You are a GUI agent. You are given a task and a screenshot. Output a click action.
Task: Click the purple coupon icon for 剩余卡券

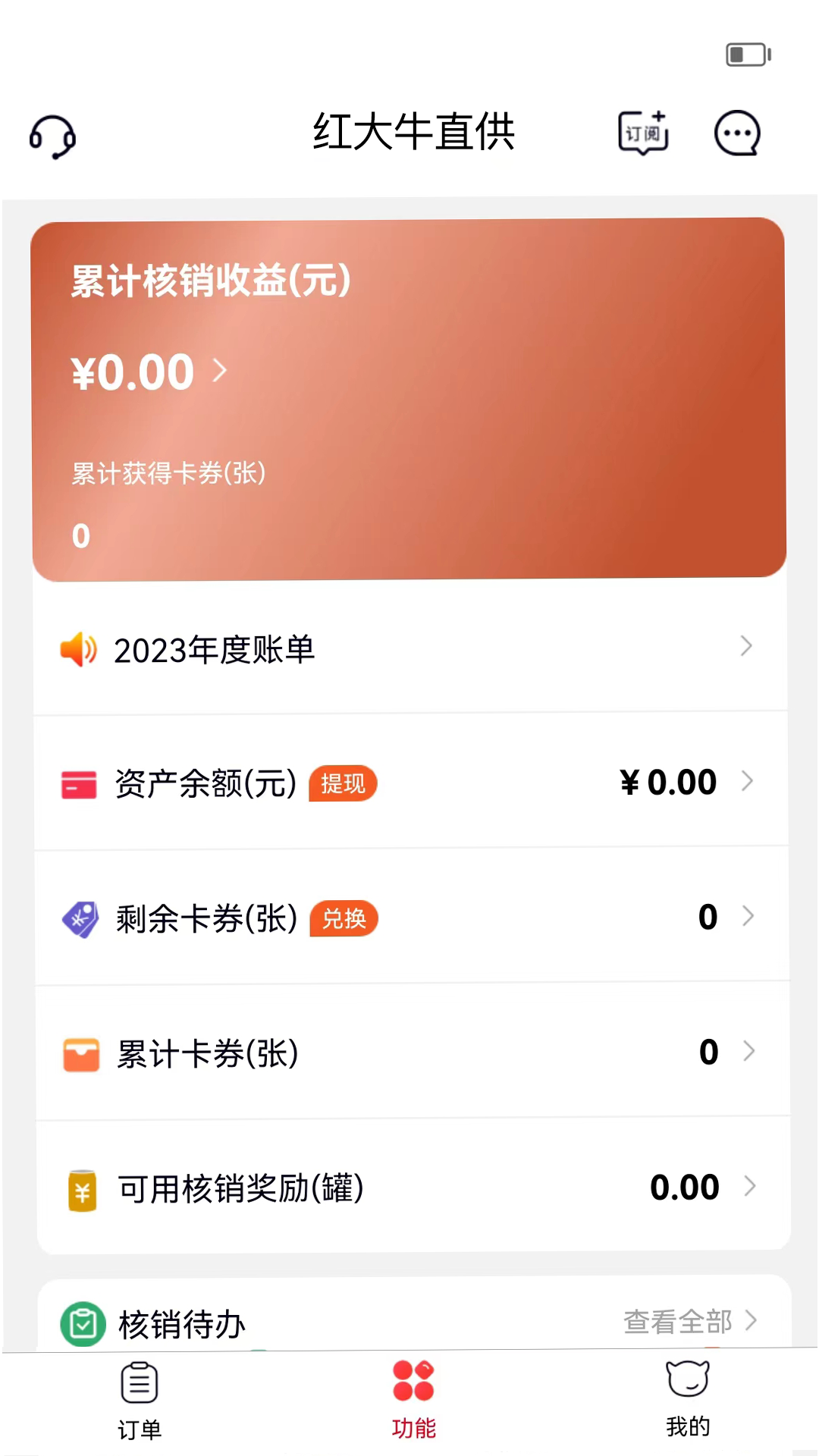[81, 918]
